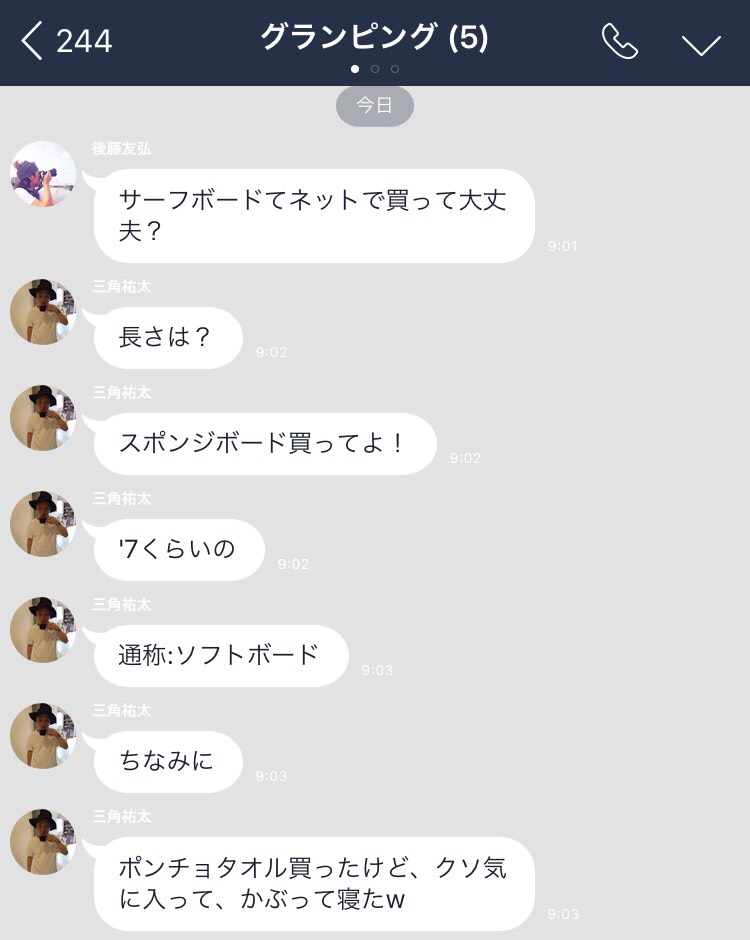Open 三角祐太's avatar beside 長さは？
This screenshot has width=750, height=940.
pyautogui.click(x=43, y=312)
